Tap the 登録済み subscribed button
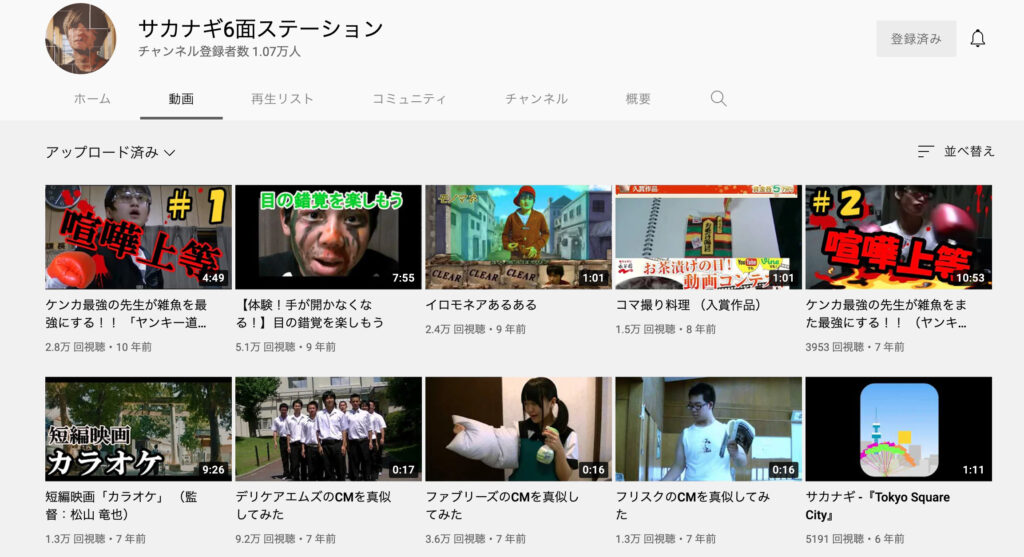This screenshot has width=1024, height=557. tap(916, 39)
